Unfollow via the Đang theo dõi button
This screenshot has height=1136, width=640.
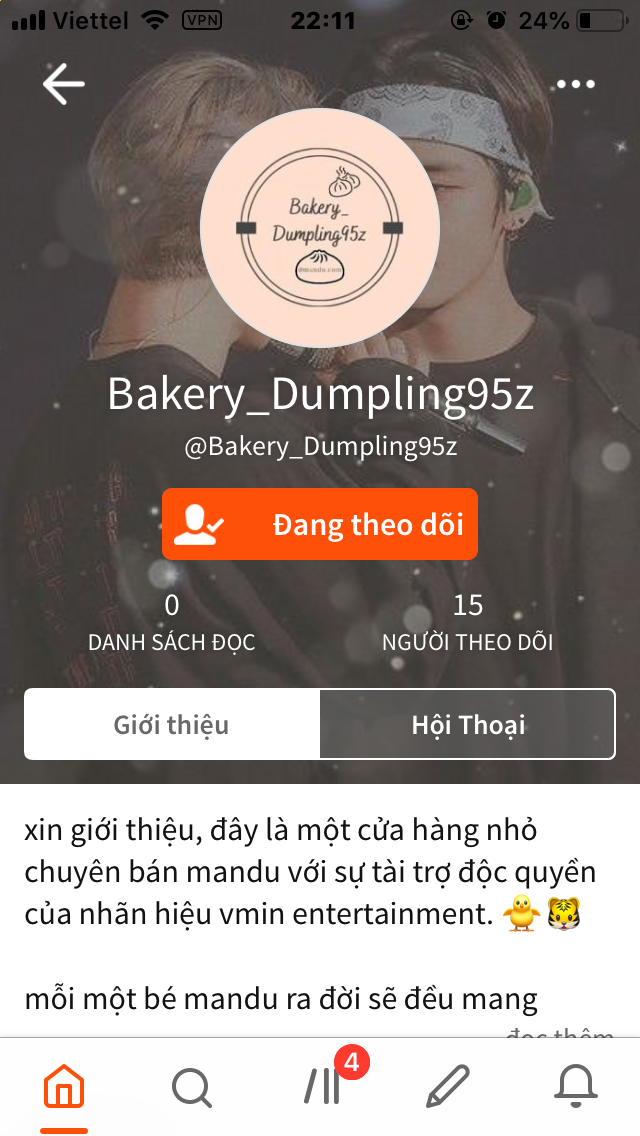[320, 524]
